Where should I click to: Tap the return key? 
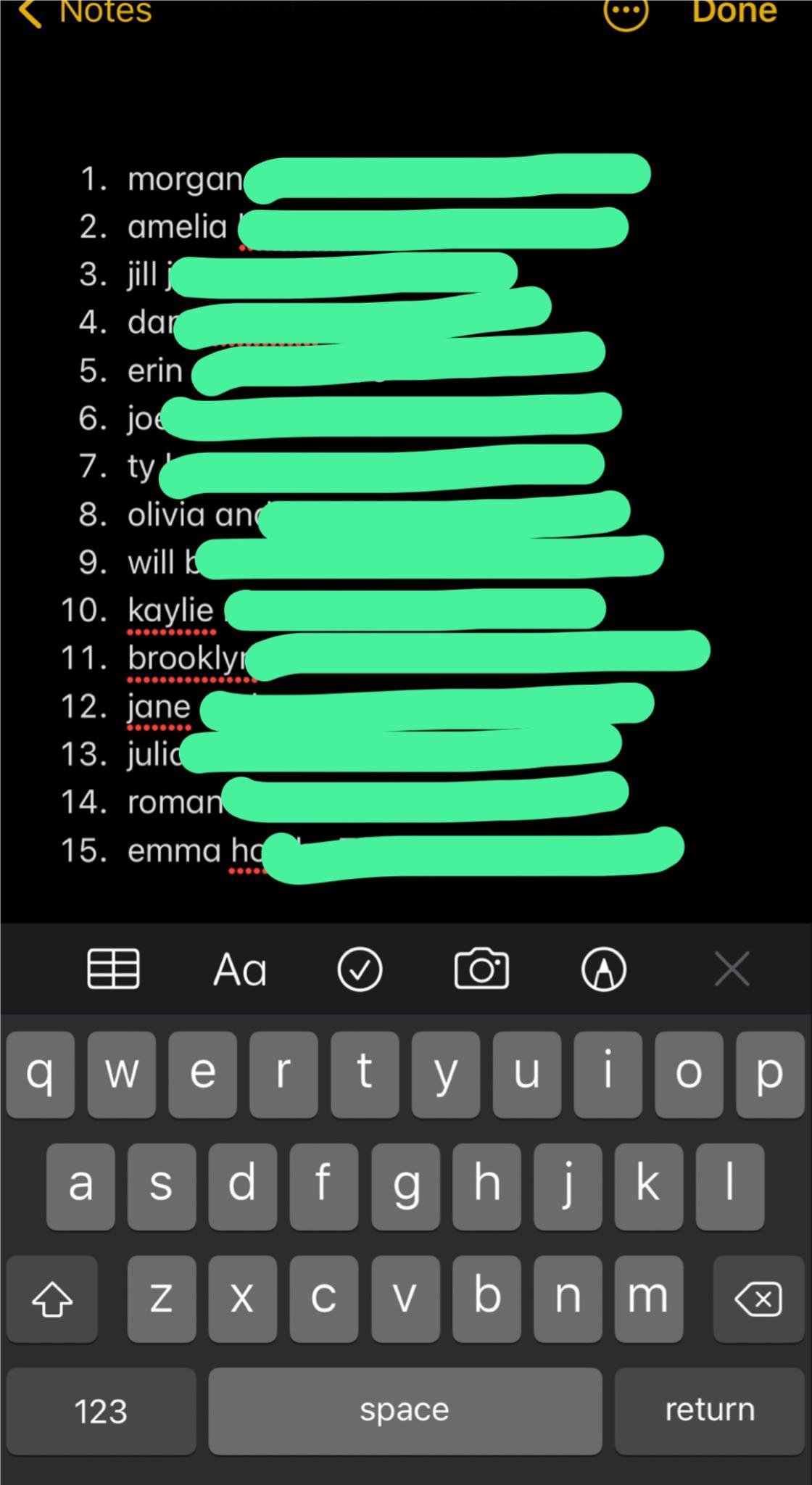point(710,1410)
